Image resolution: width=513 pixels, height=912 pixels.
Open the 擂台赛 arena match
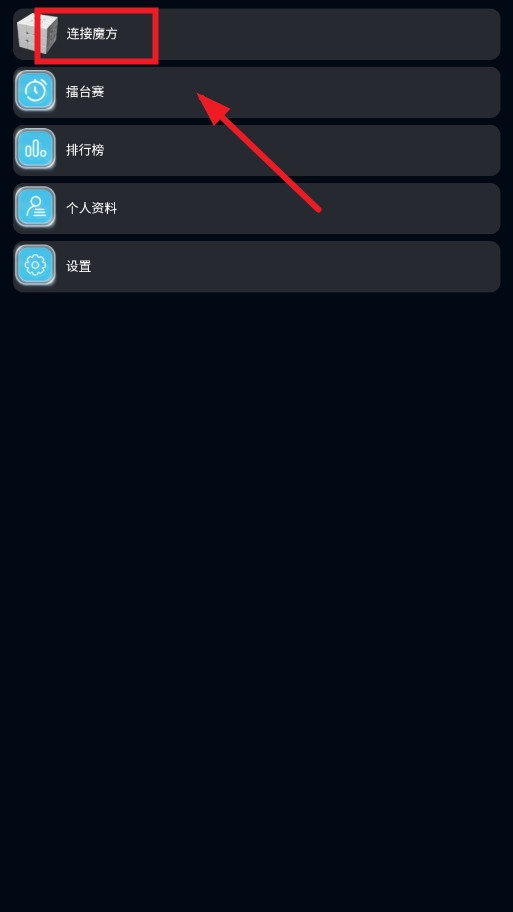(x=256, y=92)
